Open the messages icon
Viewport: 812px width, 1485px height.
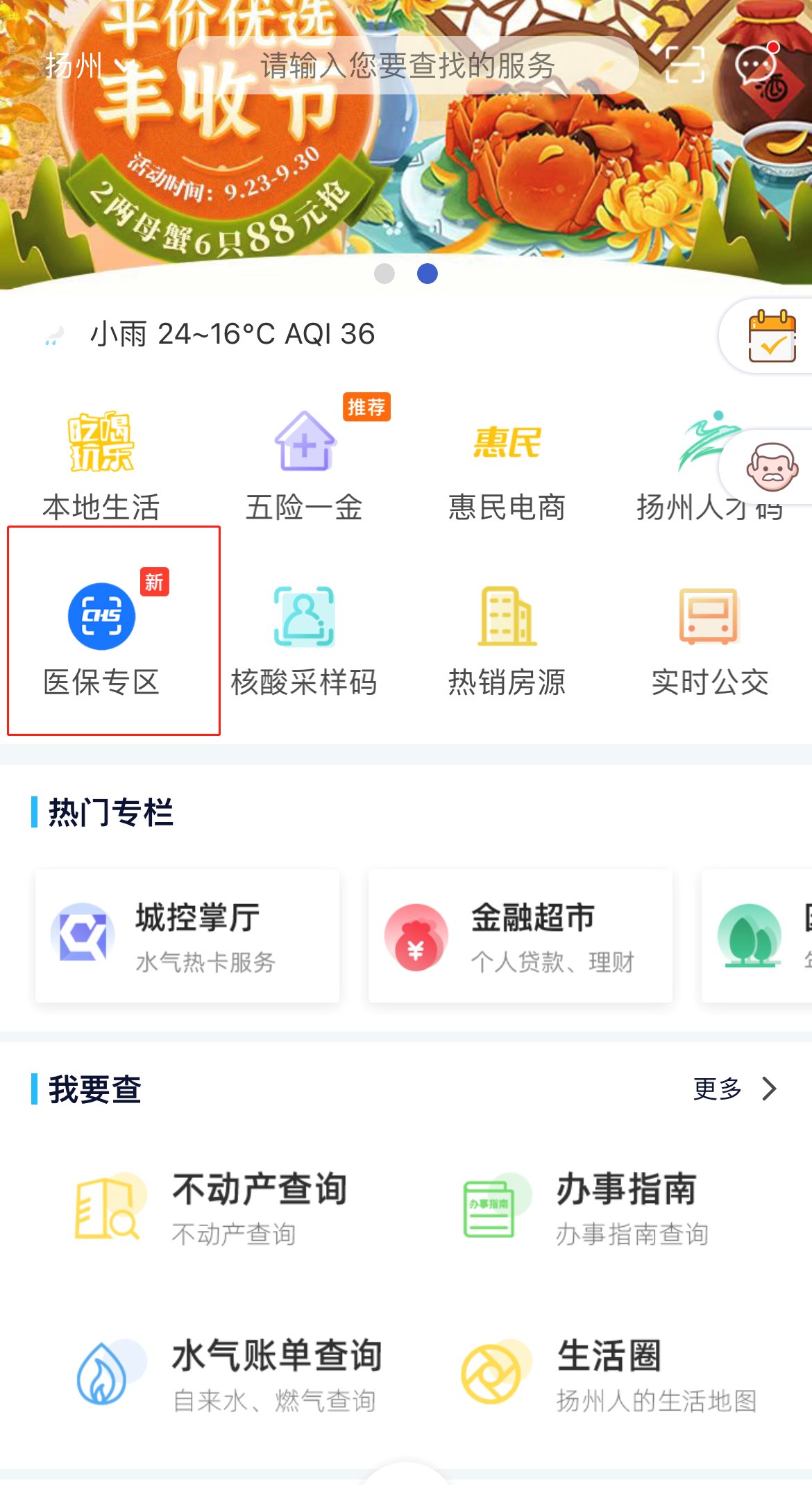click(x=757, y=65)
